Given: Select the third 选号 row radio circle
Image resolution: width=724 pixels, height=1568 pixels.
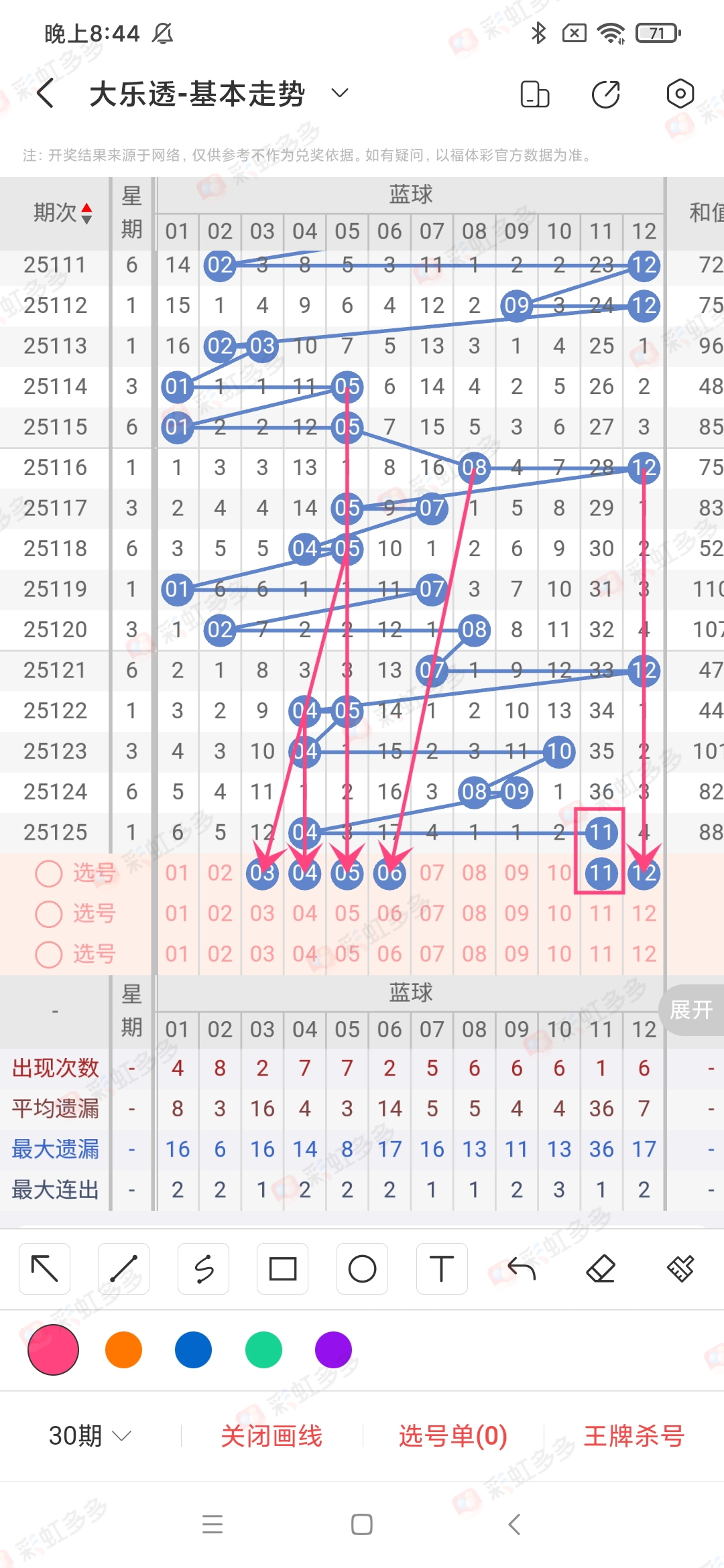Looking at the screenshot, I should coord(48,954).
